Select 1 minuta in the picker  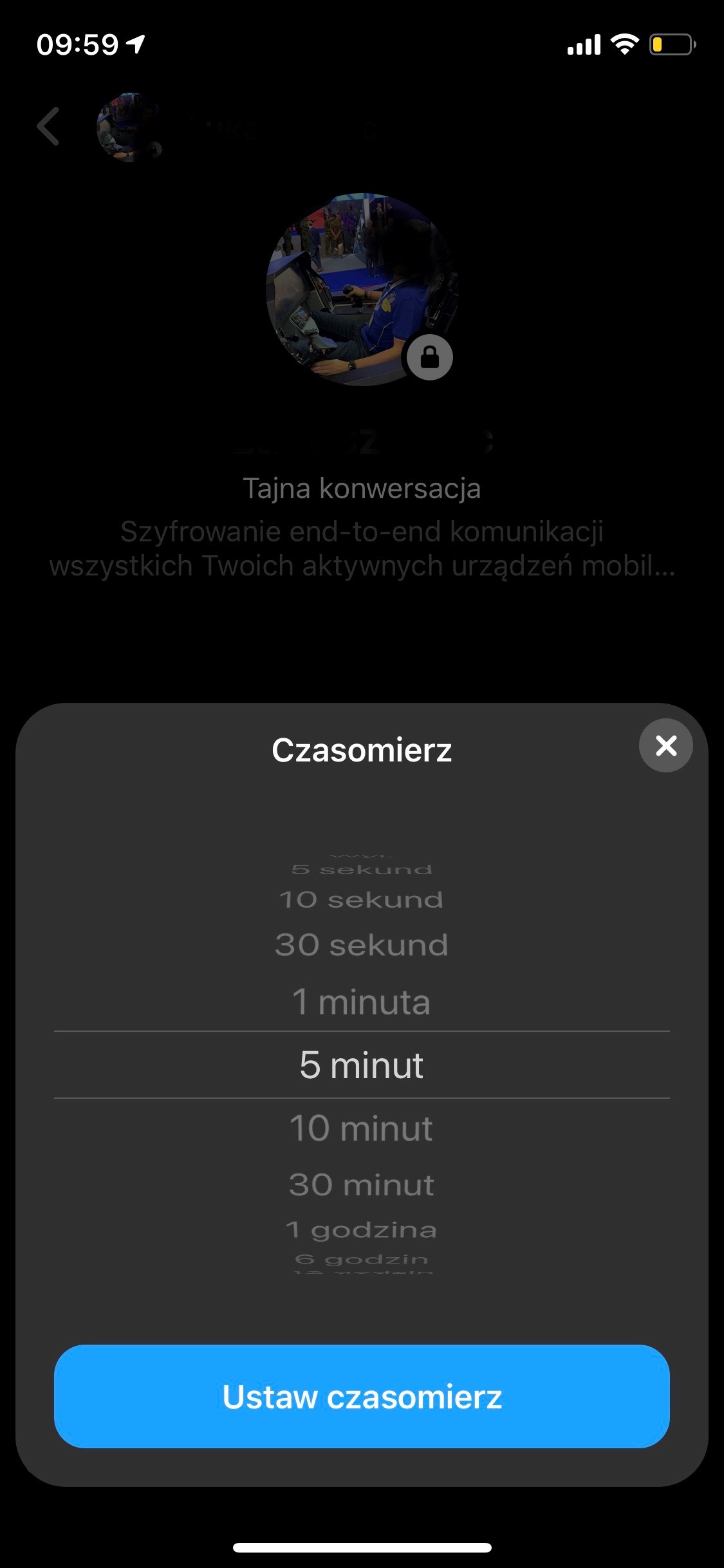tap(362, 1002)
